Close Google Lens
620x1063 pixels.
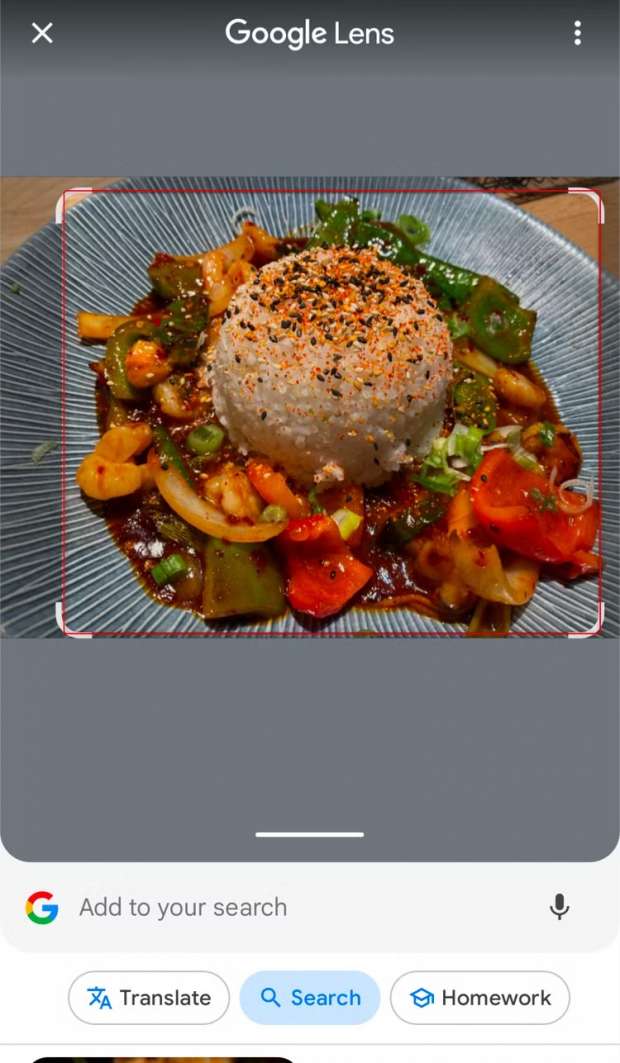[42, 33]
